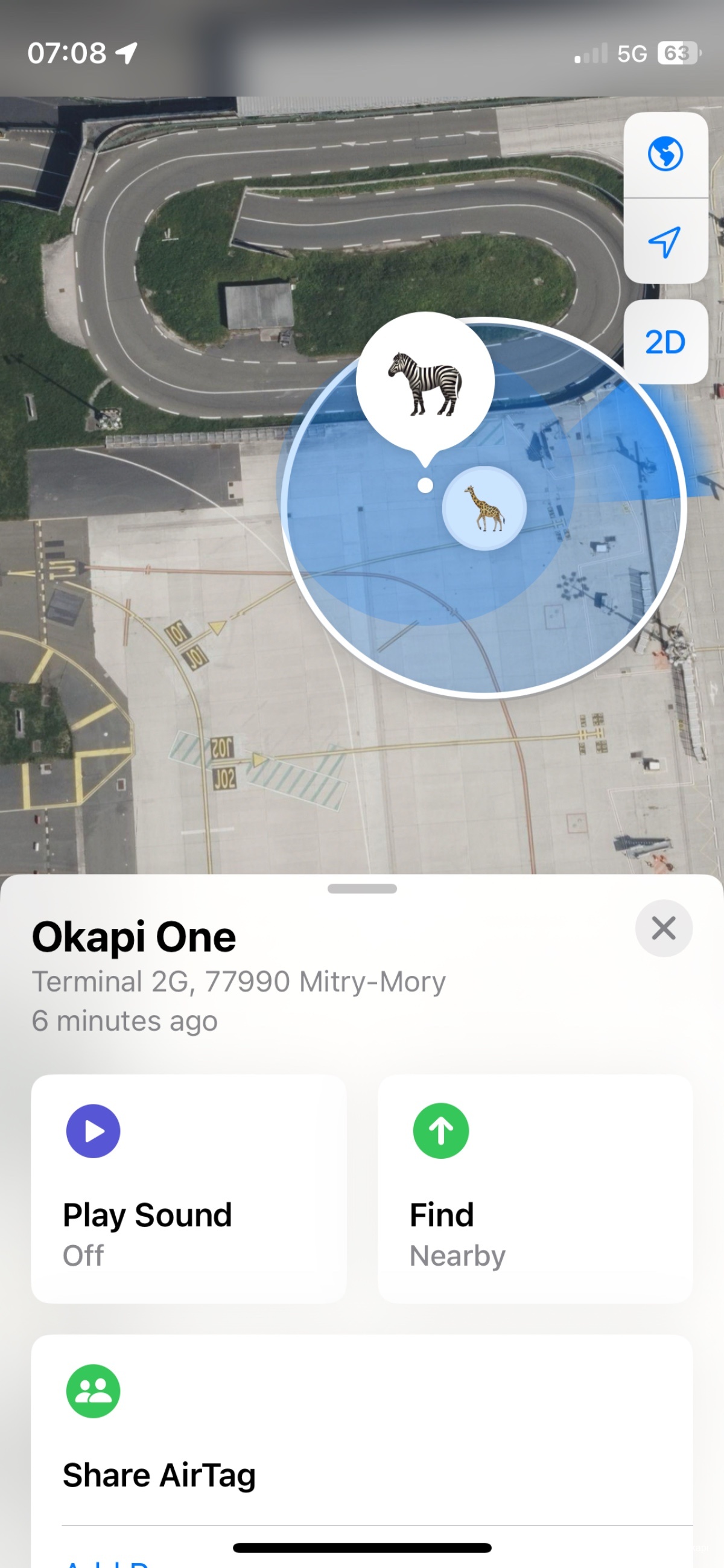
Task: Switch the map to 2D view
Action: [665, 342]
